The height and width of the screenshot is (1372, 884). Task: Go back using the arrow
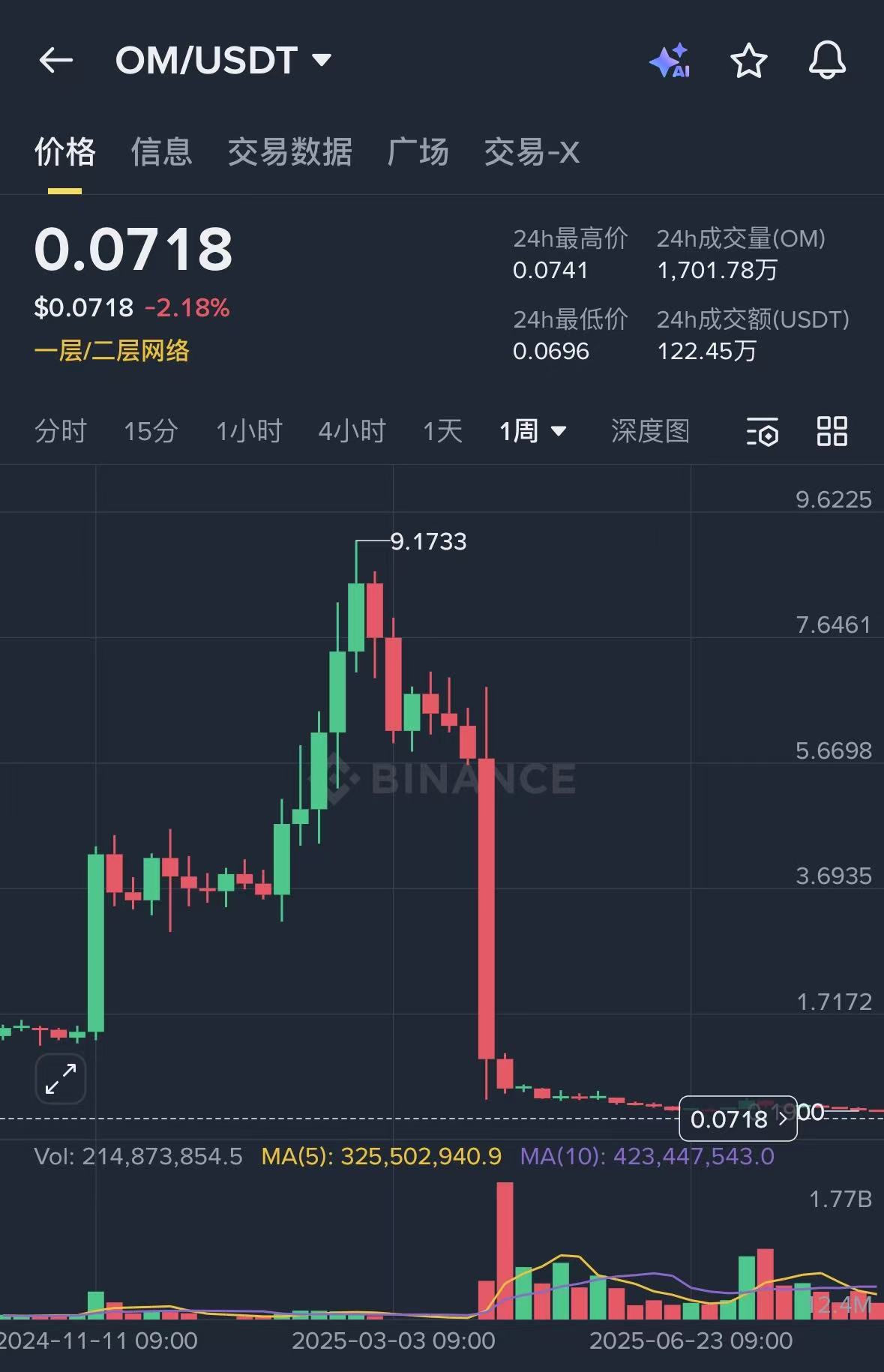pos(55,60)
